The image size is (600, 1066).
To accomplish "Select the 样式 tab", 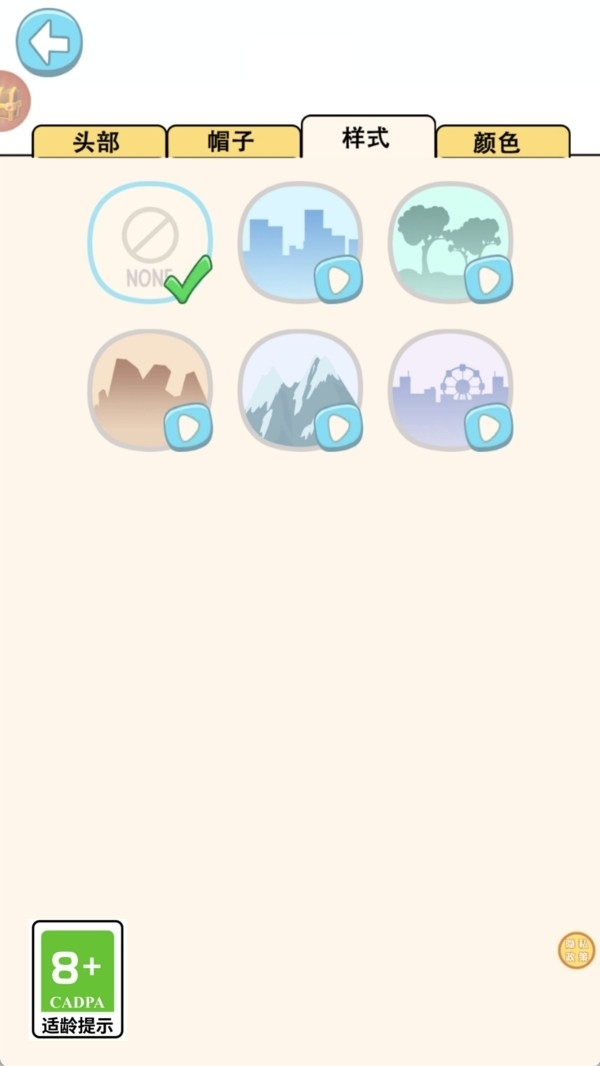I will (367, 138).
